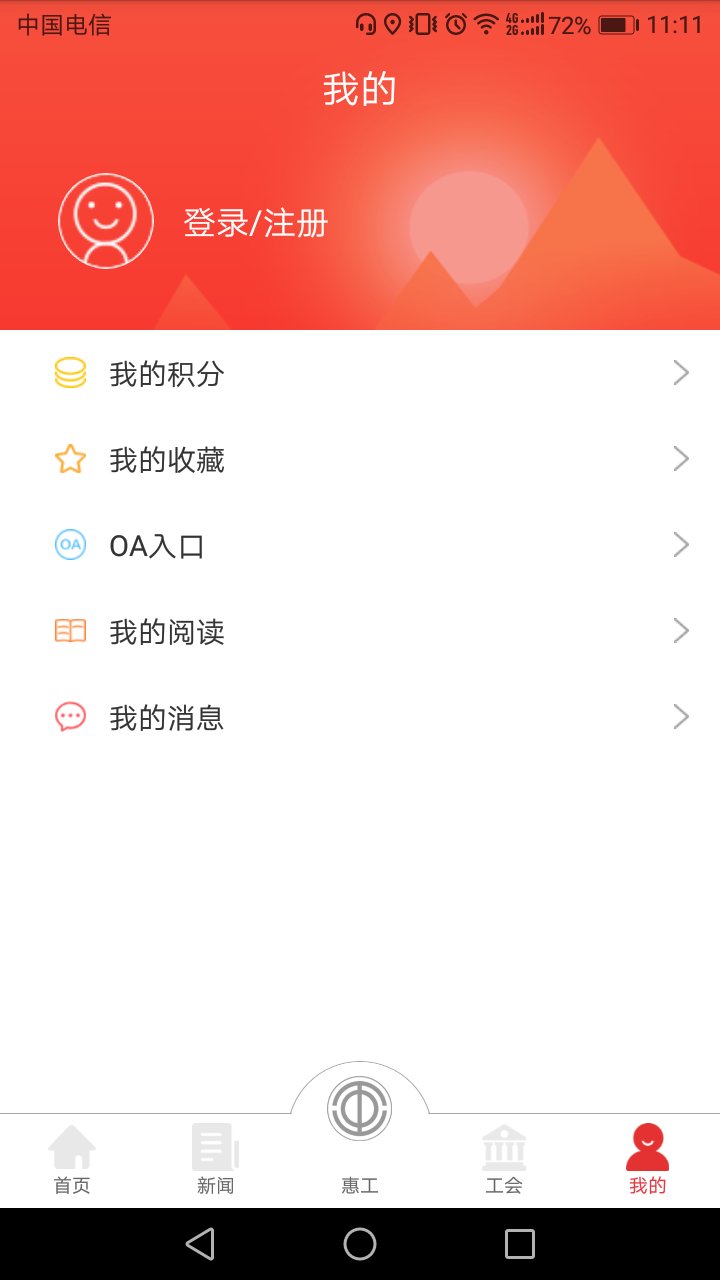Image resolution: width=720 pixels, height=1280 pixels.
Task: Switch to the 新闻 tab
Action: point(215,1160)
